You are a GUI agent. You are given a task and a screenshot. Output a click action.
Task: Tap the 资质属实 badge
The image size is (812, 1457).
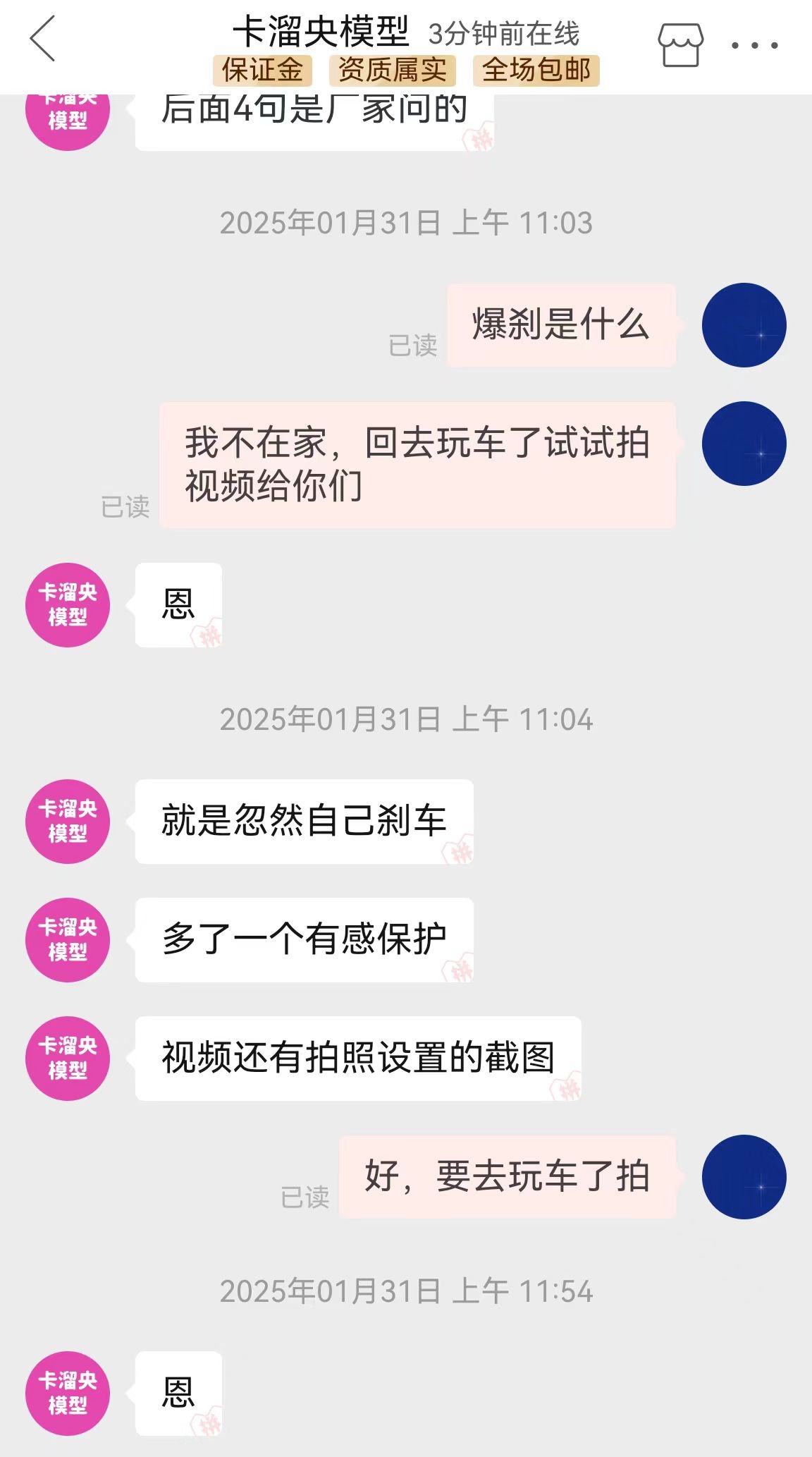(x=393, y=71)
